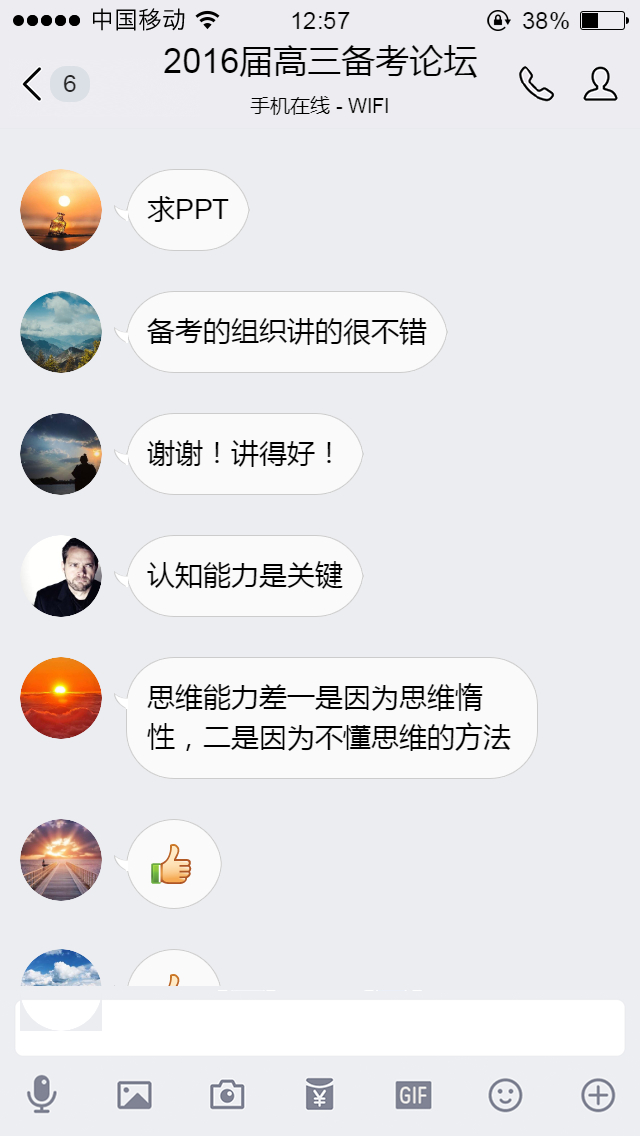Open the GIF picker

(x=413, y=1095)
